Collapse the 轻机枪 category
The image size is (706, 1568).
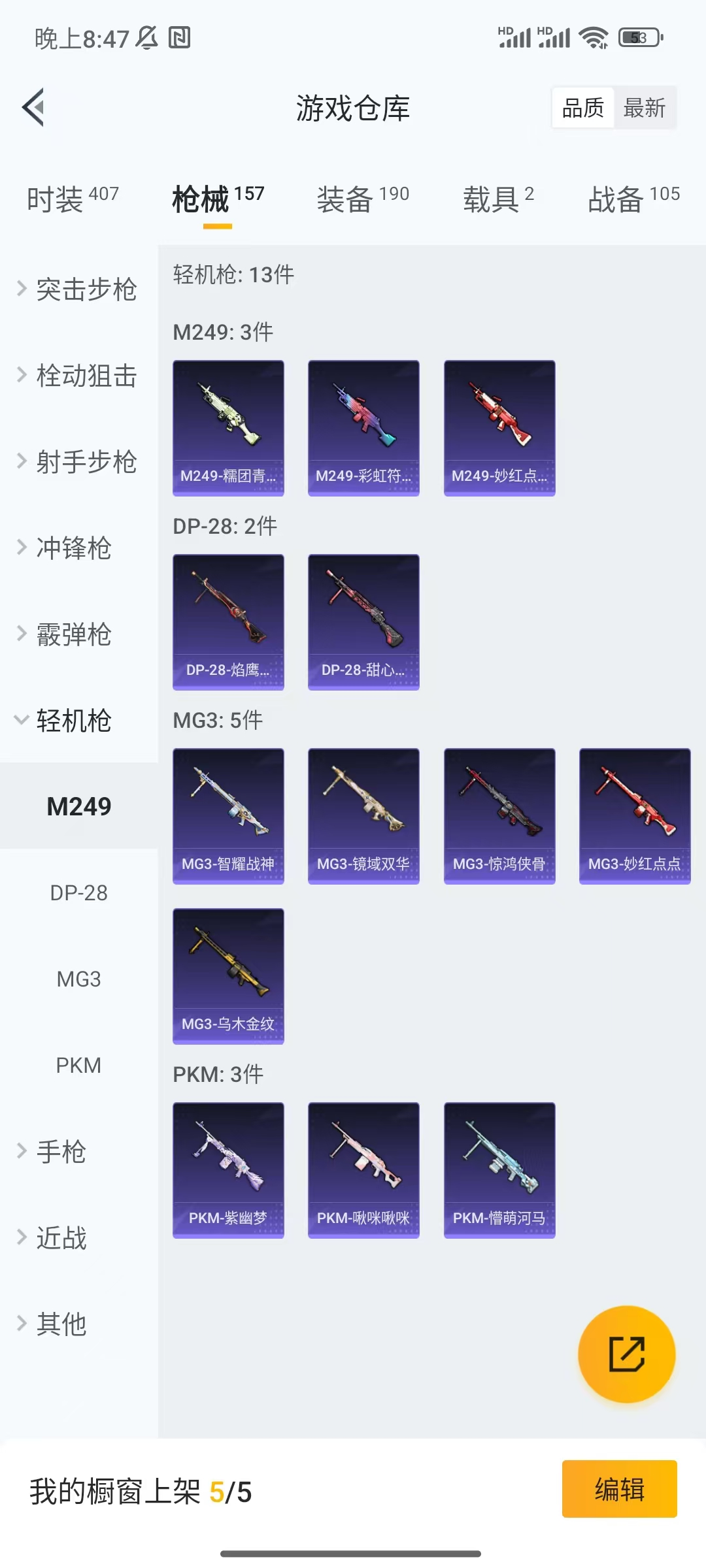coord(72,720)
